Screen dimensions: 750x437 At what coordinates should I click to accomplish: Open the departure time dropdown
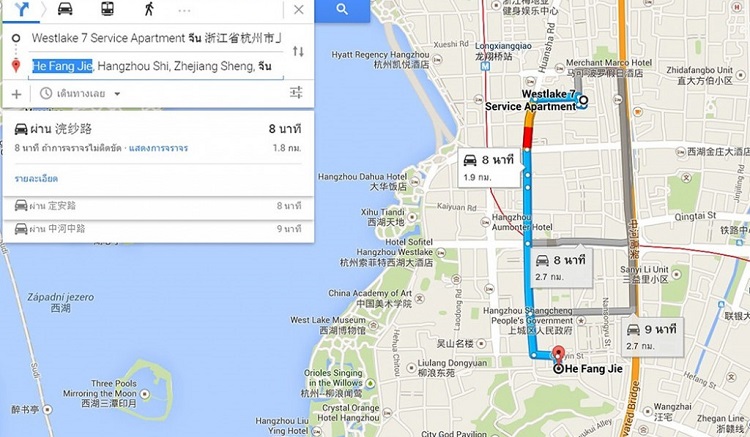coord(80,93)
